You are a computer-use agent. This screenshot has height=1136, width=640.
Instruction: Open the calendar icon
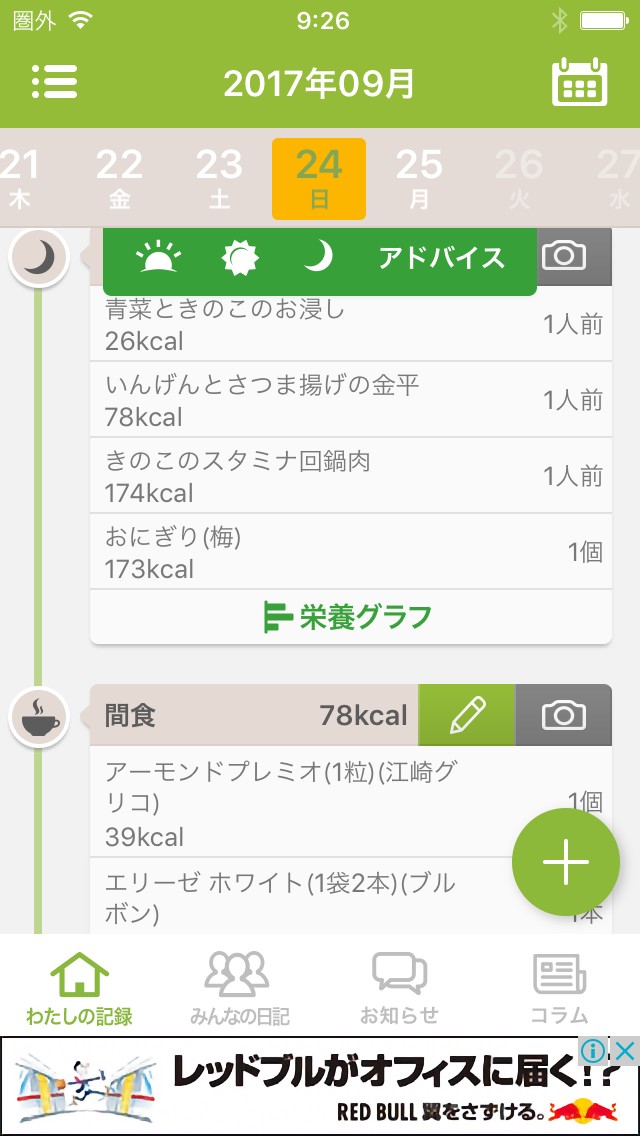pos(579,82)
